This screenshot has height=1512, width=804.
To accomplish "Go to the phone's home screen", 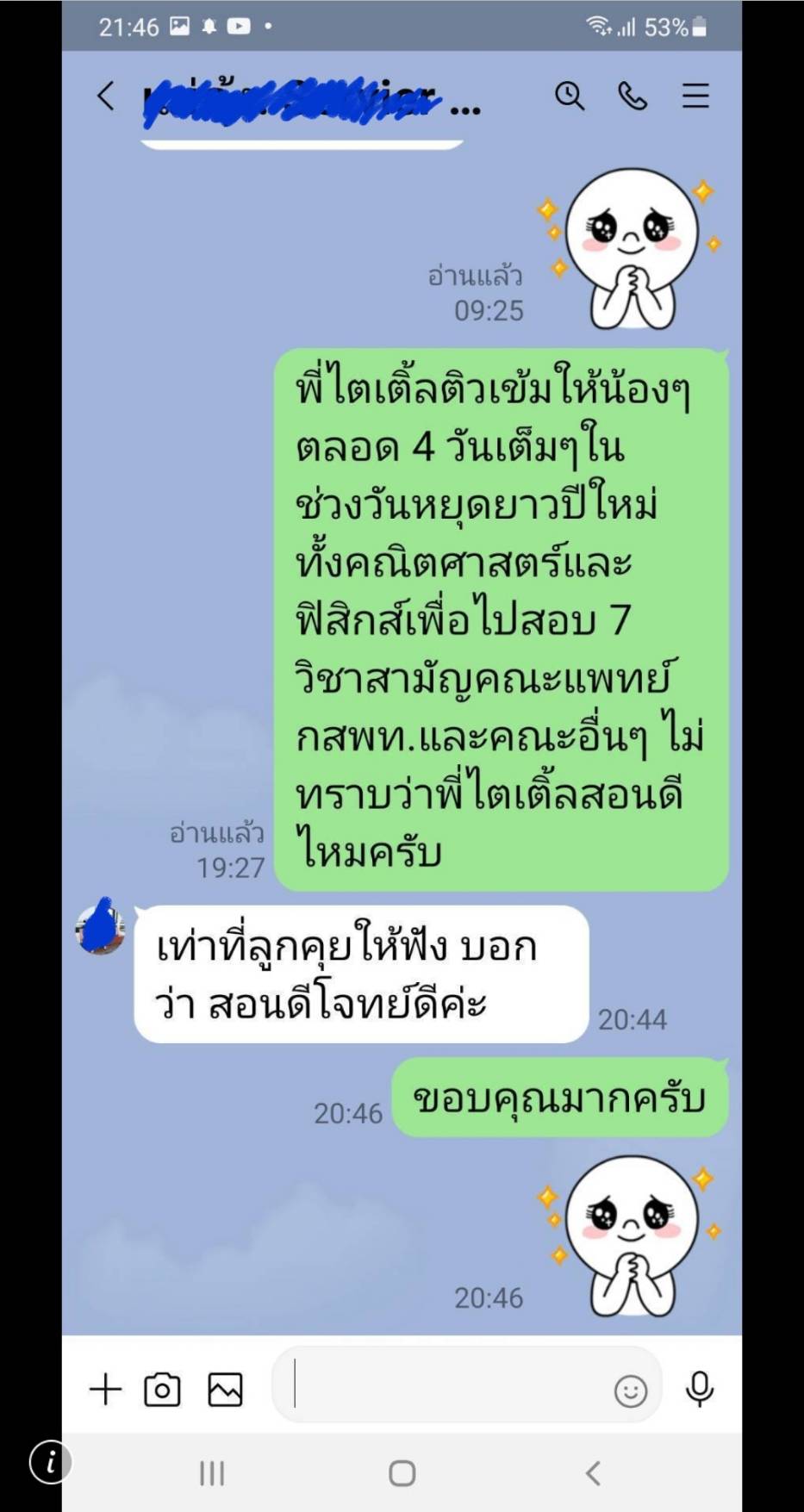I will (x=402, y=1473).
